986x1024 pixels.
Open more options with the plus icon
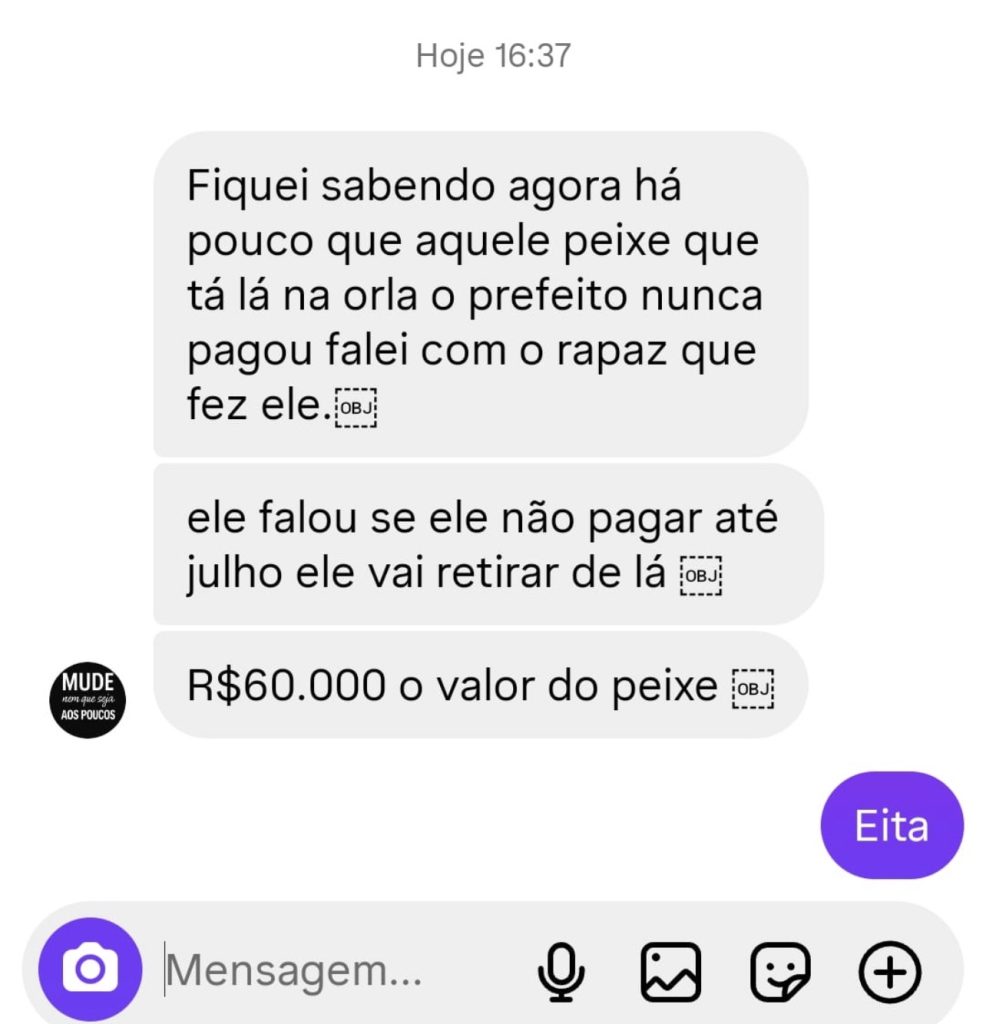click(x=889, y=971)
